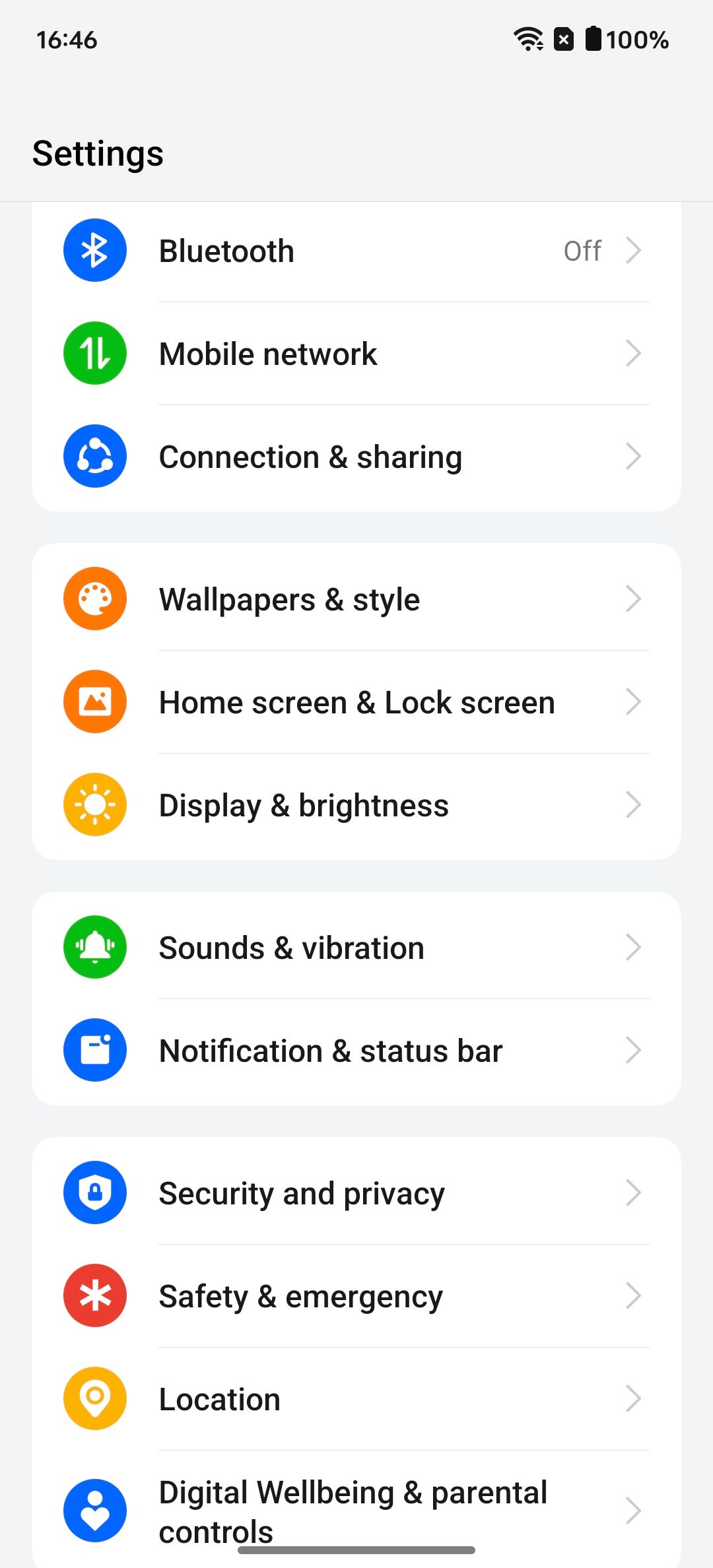Image resolution: width=713 pixels, height=1568 pixels.
Task: Click the Safety & emergency asterisk icon
Action: point(94,1295)
